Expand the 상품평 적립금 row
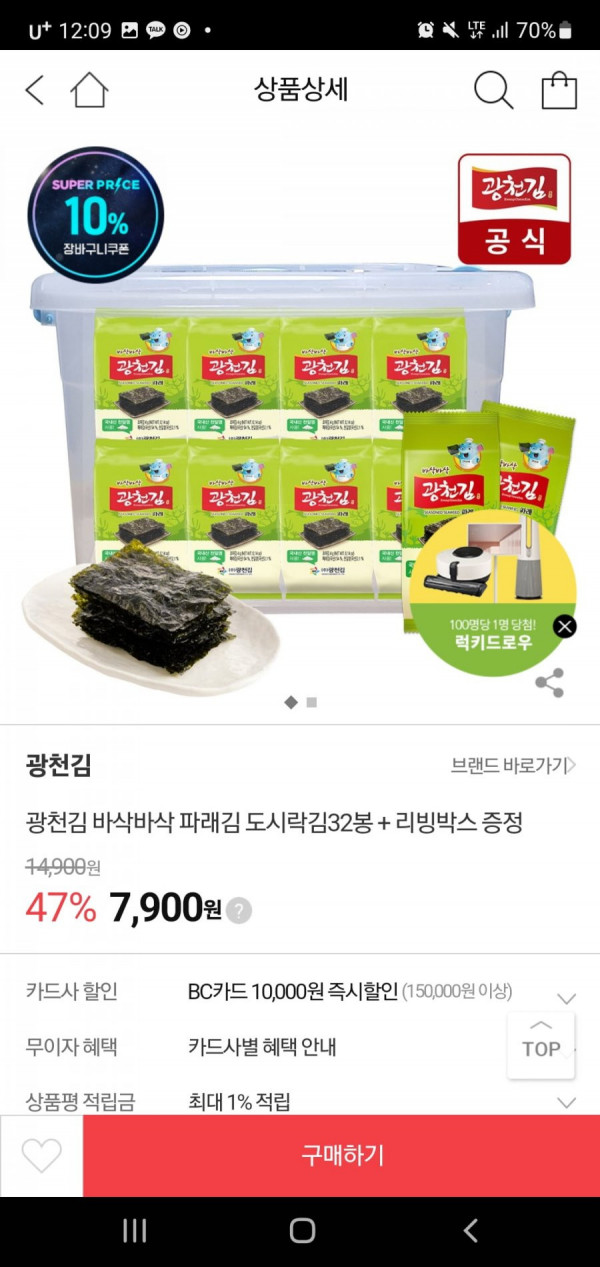Image resolution: width=600 pixels, height=1267 pixels. pyautogui.click(x=566, y=1102)
